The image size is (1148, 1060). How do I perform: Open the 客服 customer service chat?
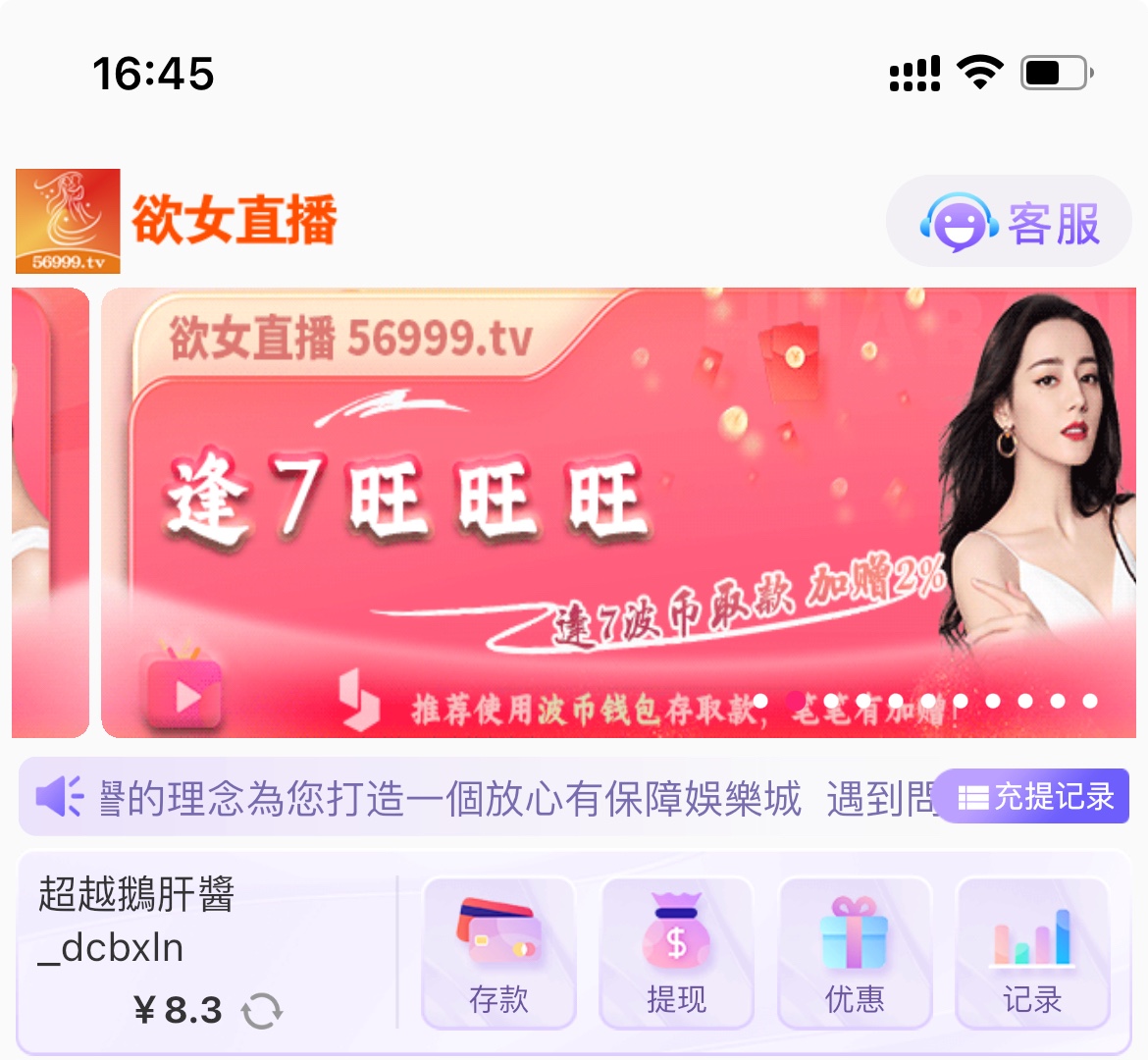[1009, 223]
